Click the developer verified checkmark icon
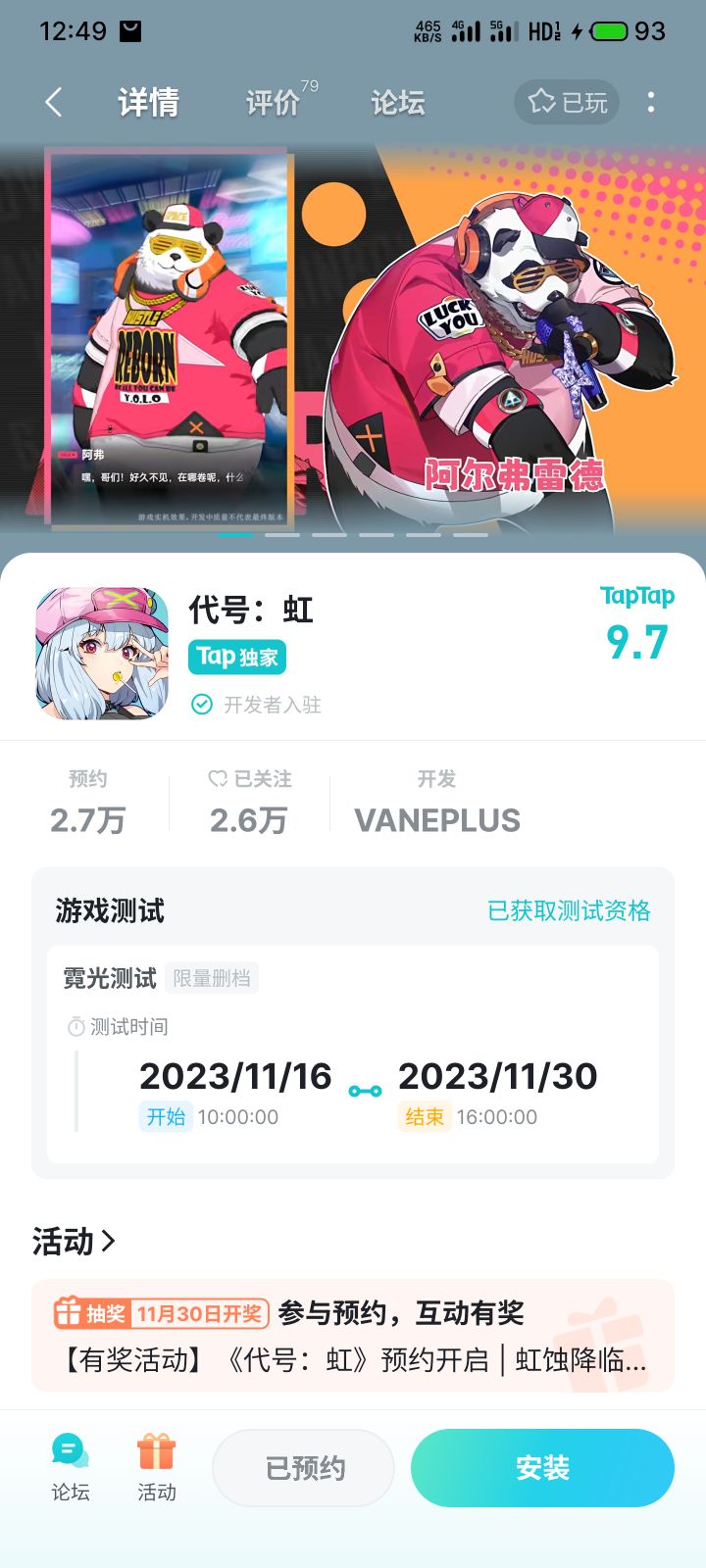Viewport: 706px width, 1568px height. 200,704
